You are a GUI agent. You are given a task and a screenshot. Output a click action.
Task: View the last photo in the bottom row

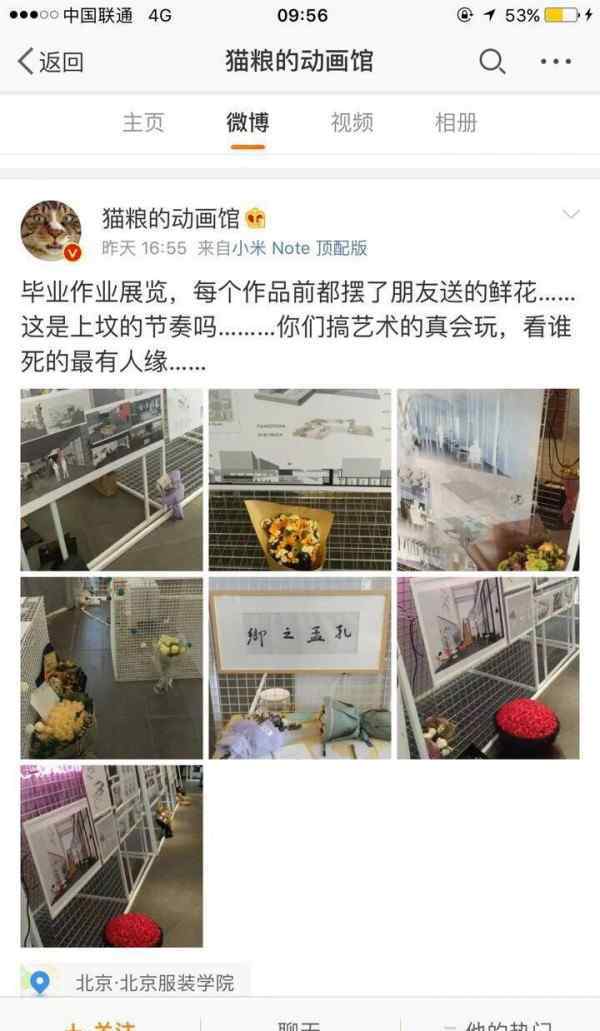click(111, 855)
